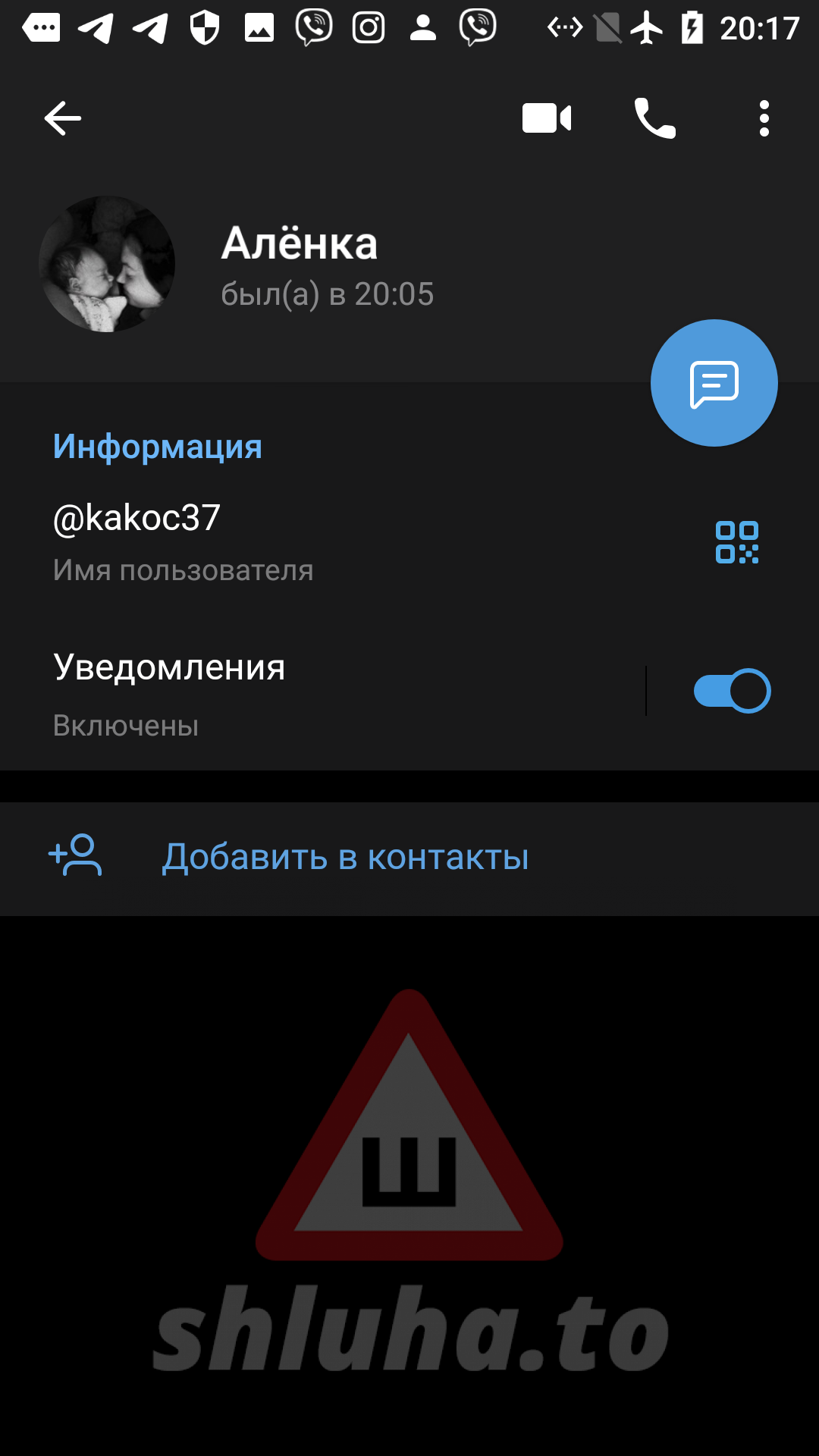Viewport: 819px width, 1456px height.
Task: Go back using the arrow
Action: tap(62, 118)
